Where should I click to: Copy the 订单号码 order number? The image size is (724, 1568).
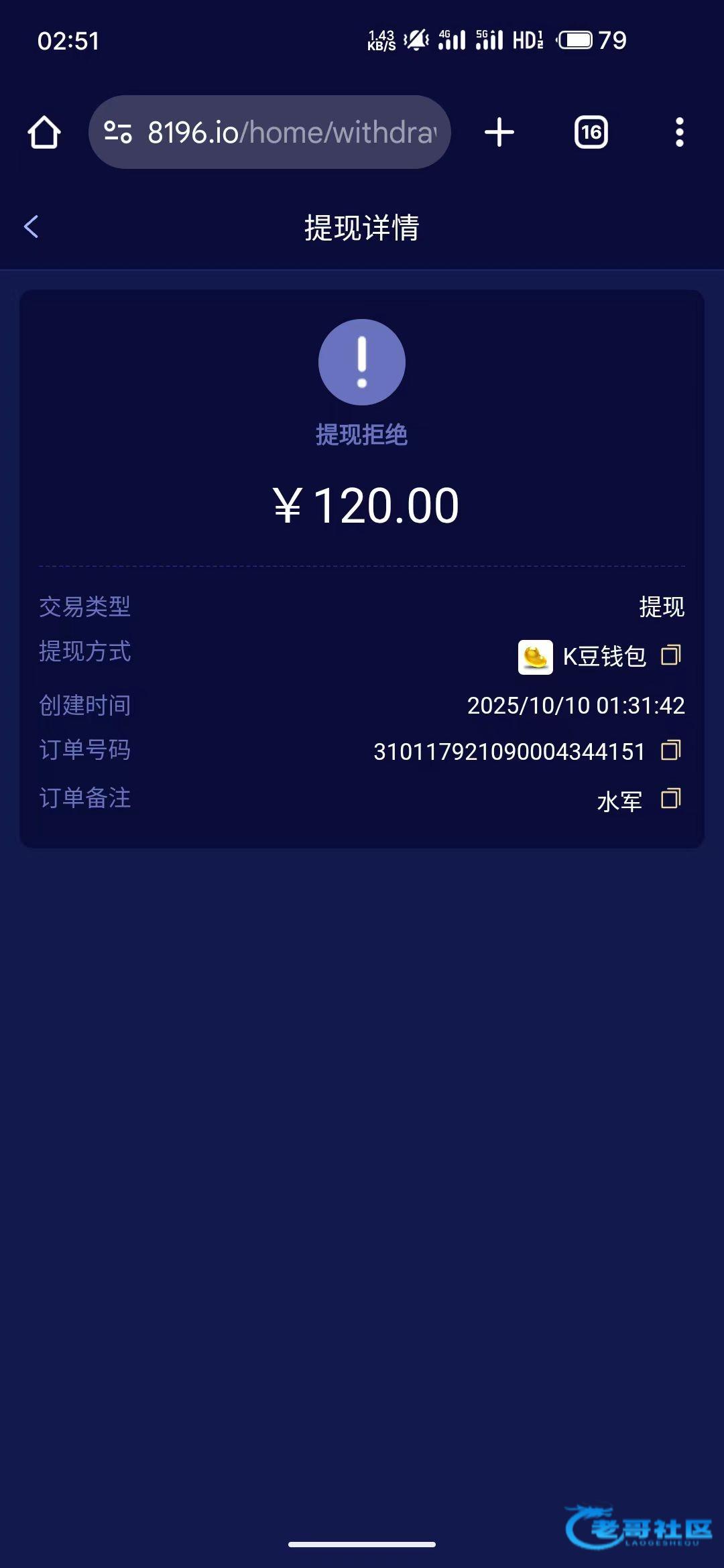(671, 750)
